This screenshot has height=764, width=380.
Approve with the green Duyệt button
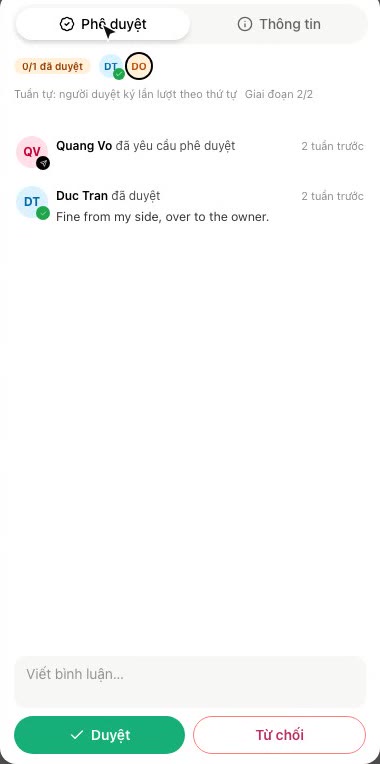click(x=99, y=735)
